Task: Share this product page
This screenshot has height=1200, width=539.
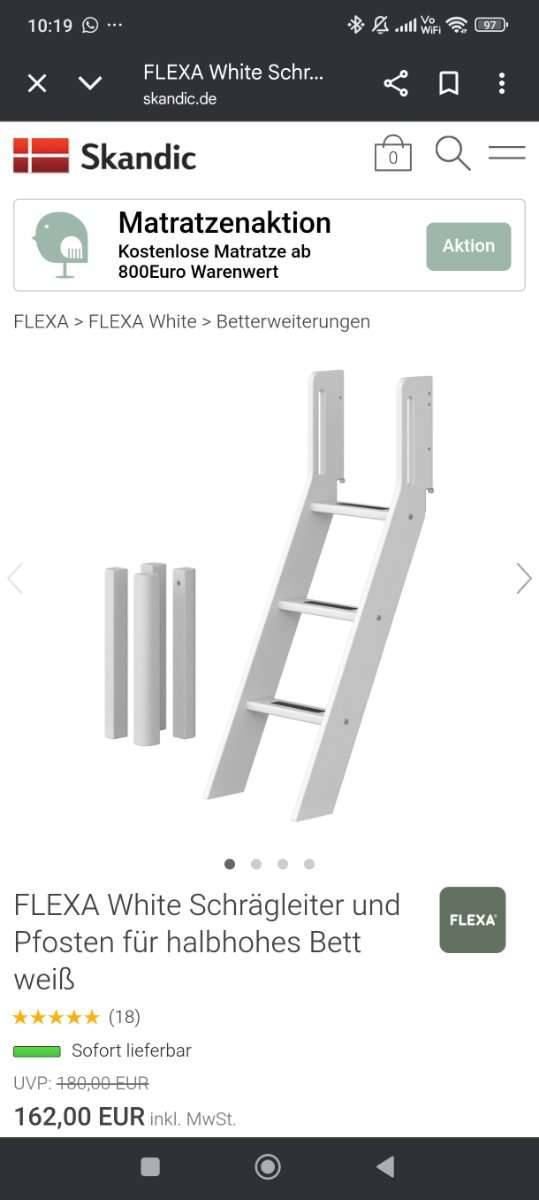Action: pyautogui.click(x=396, y=83)
